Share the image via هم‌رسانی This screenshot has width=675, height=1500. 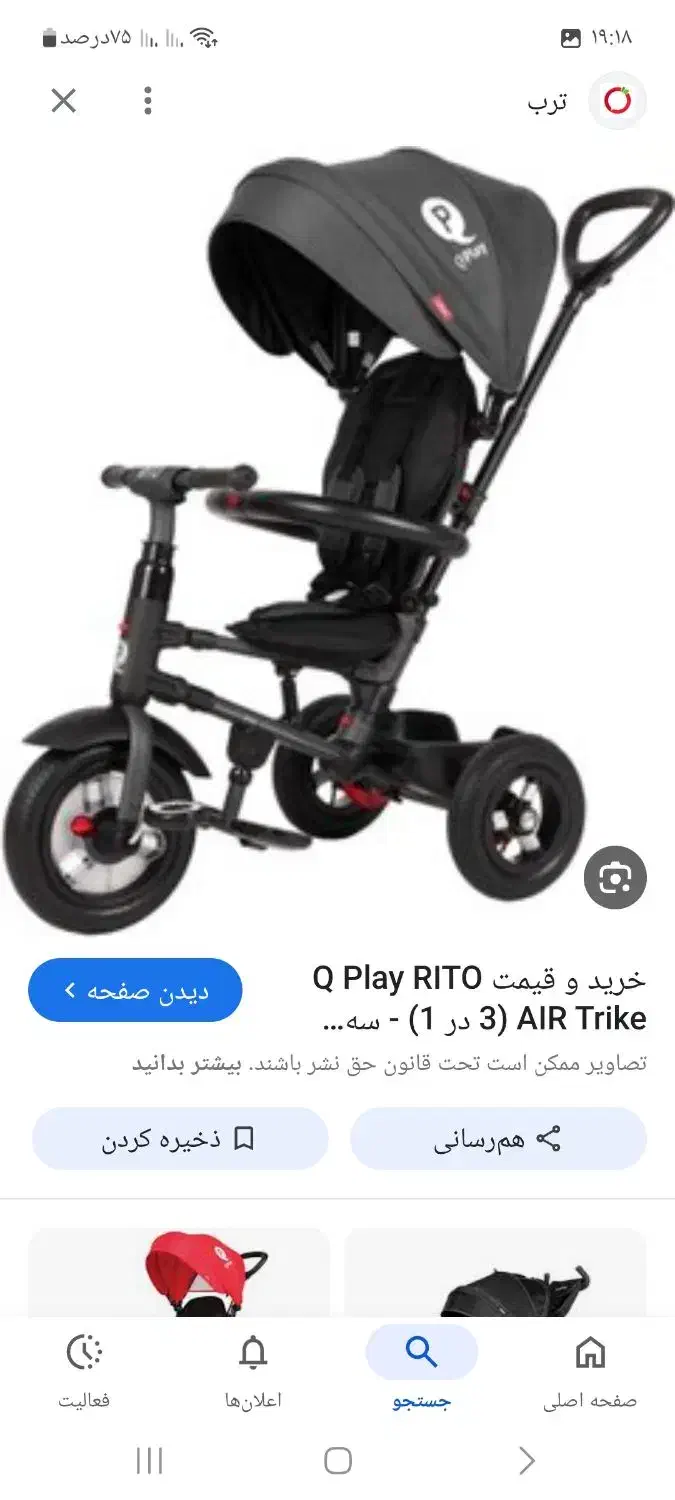pos(498,1139)
